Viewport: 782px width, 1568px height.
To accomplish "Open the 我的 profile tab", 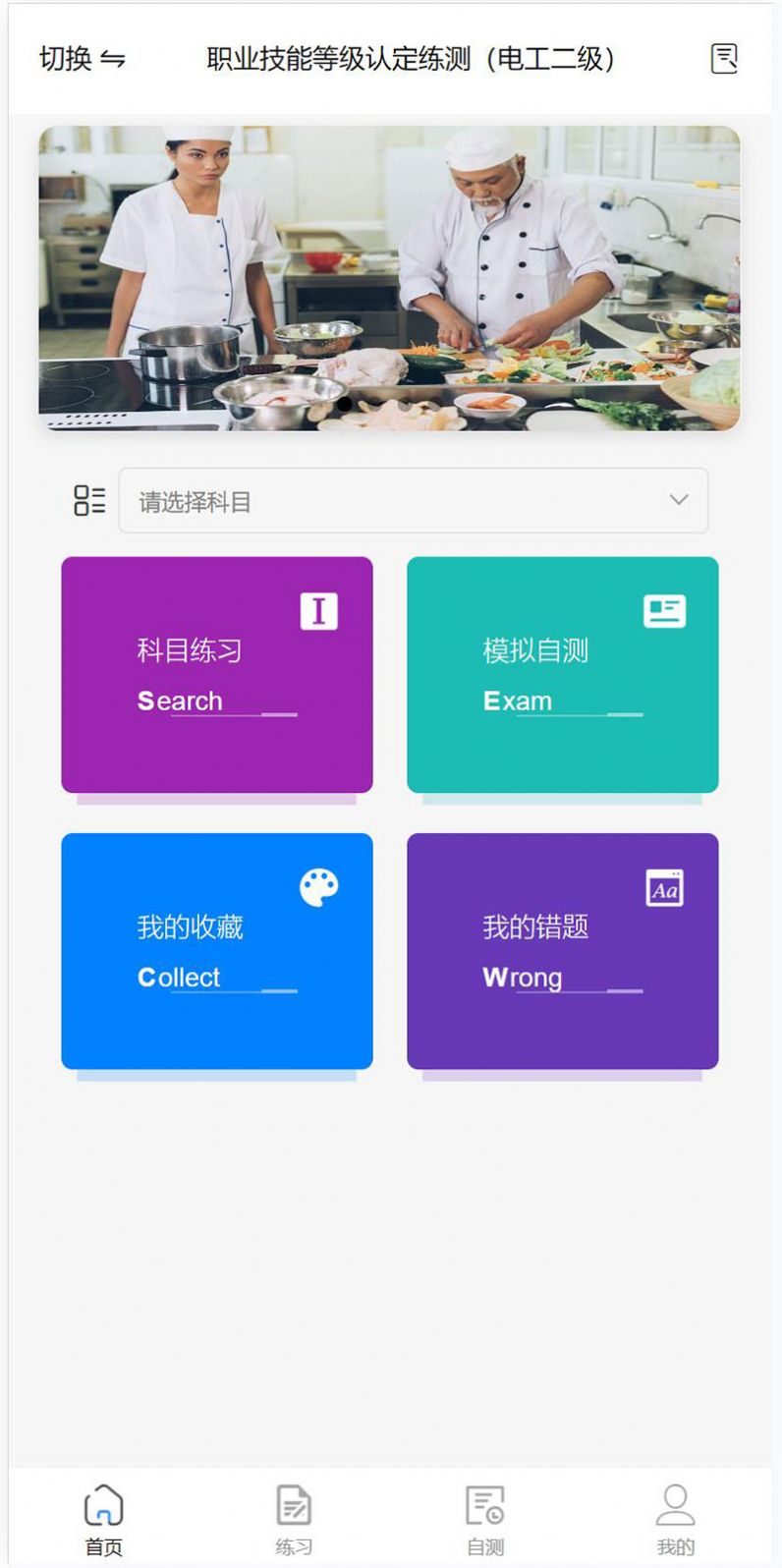I will point(675,1519).
